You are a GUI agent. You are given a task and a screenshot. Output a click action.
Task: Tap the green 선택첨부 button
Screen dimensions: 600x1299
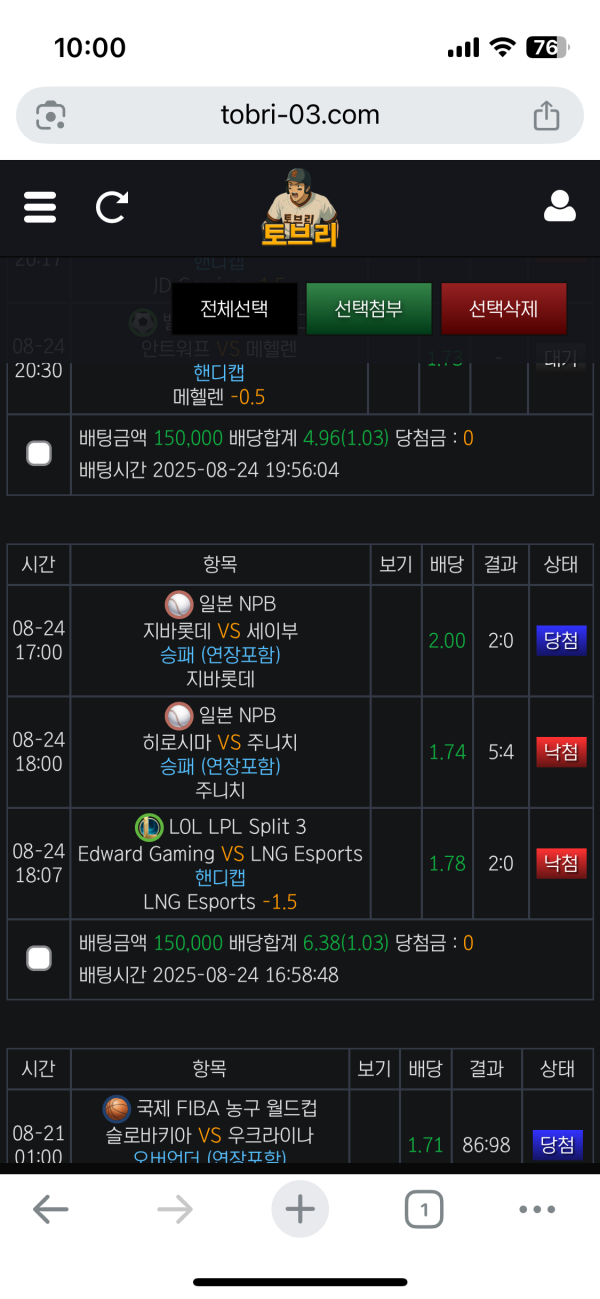pyautogui.click(x=368, y=309)
